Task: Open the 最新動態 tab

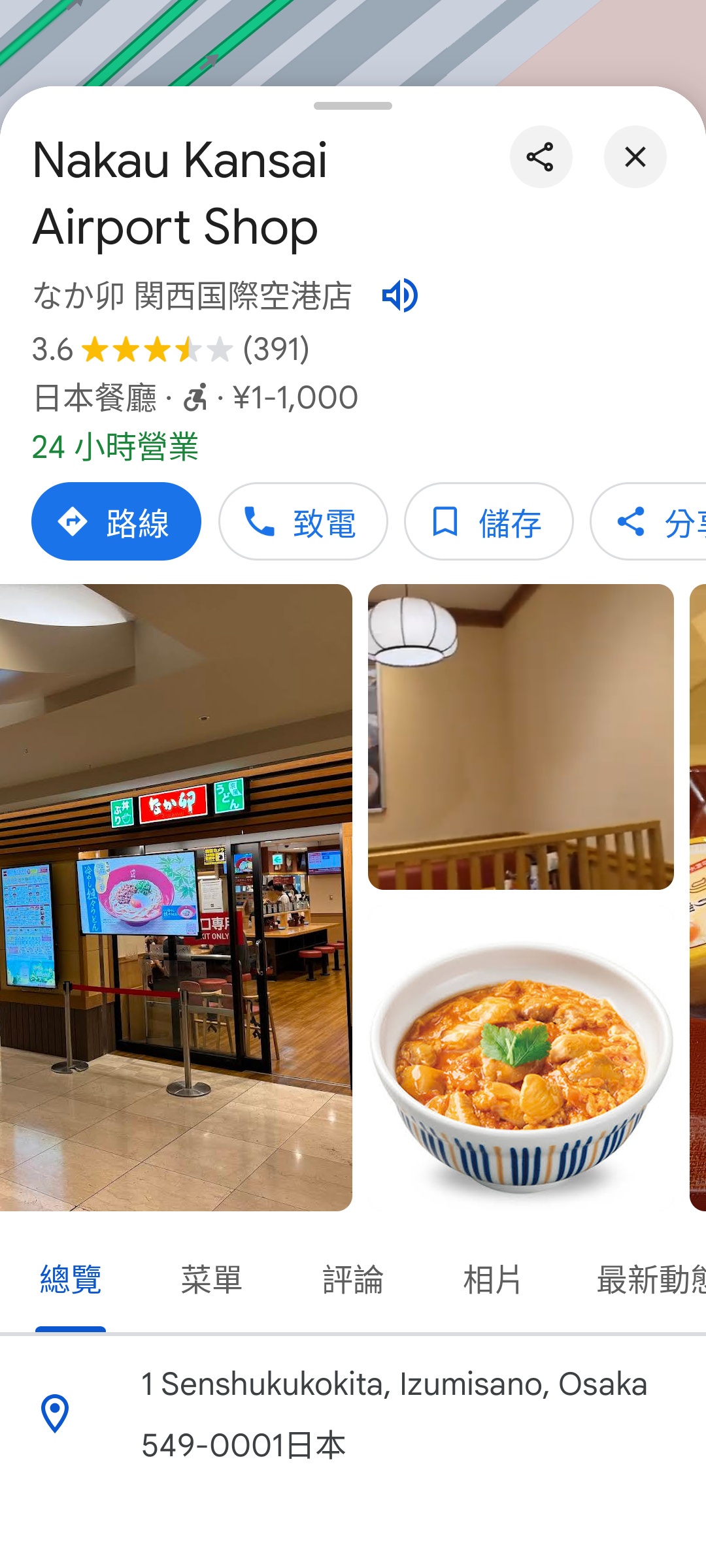Action: tap(650, 1279)
